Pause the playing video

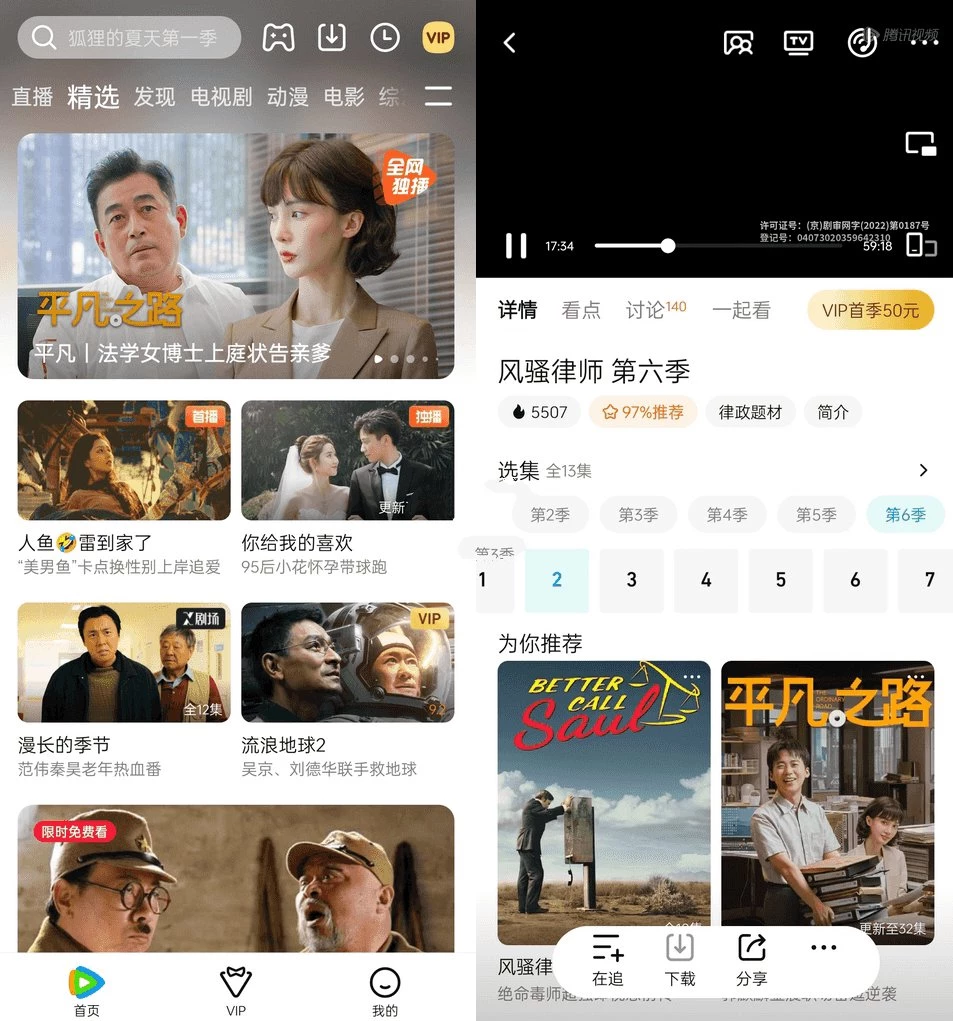[516, 245]
